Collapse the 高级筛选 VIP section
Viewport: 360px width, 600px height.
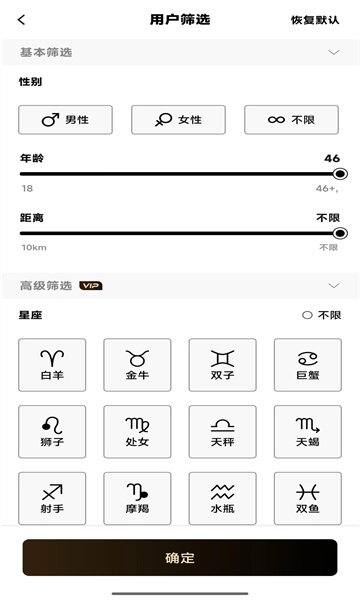(334, 286)
